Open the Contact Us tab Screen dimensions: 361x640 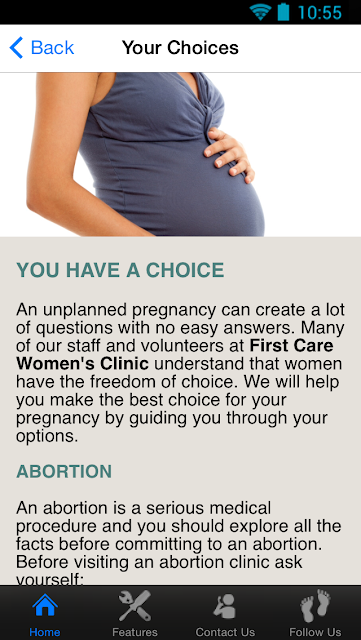(225, 613)
